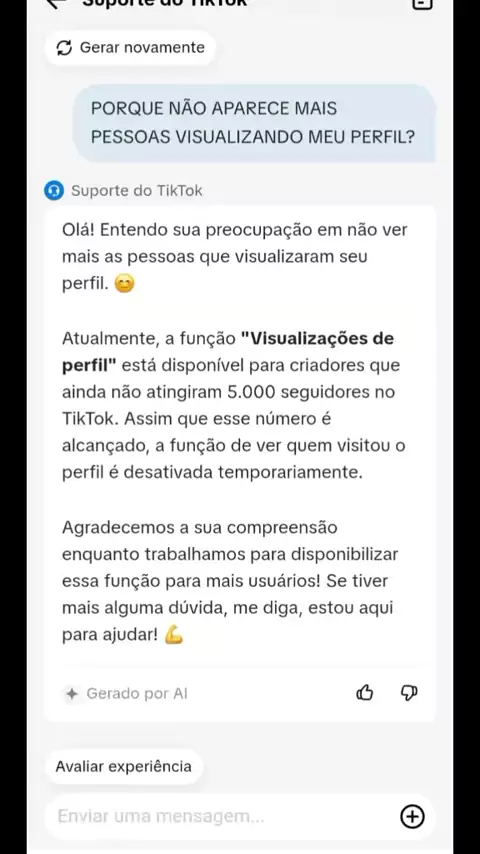This screenshot has height=854, width=480.
Task: Tap the plus attachment icon
Action: coord(412,816)
